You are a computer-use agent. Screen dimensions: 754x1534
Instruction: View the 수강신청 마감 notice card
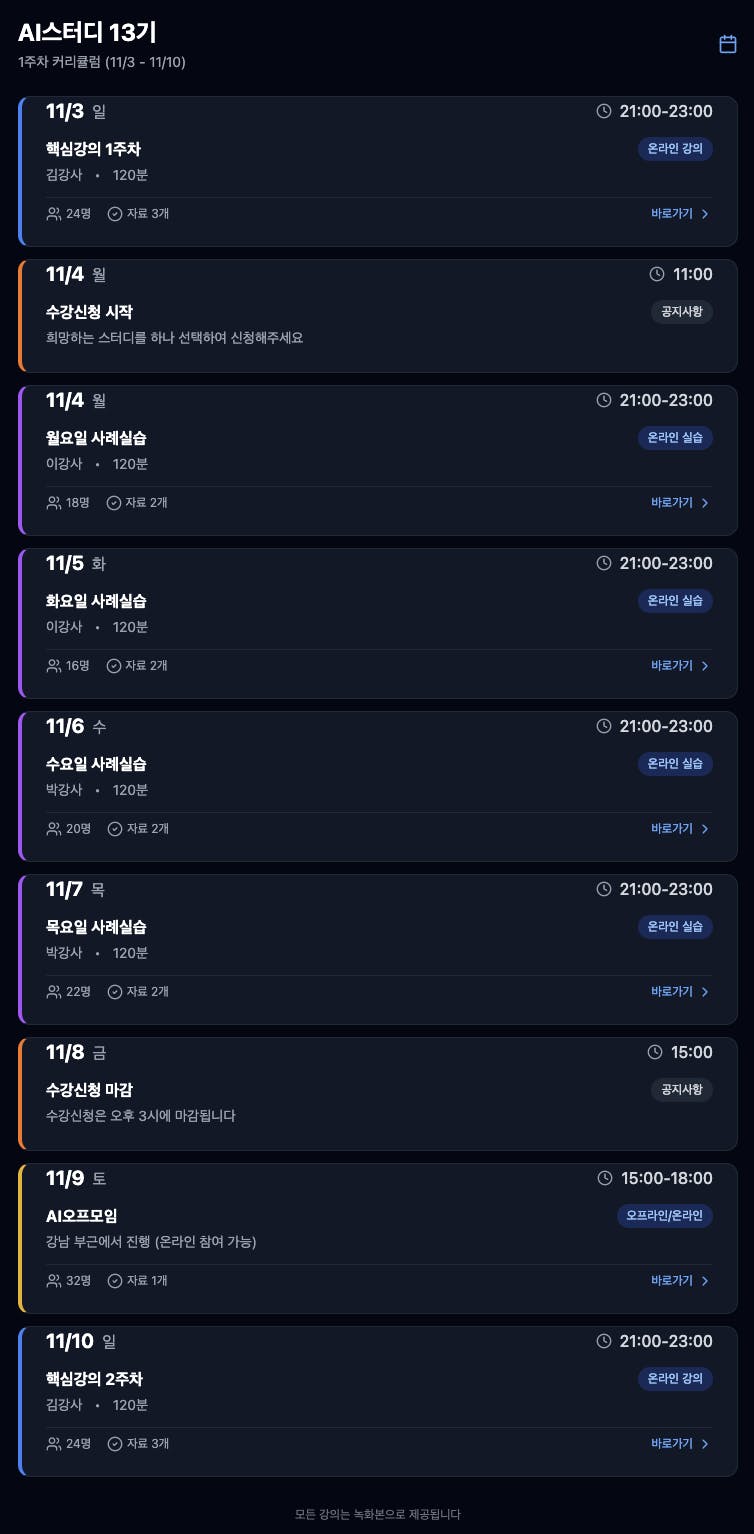pos(378,1094)
